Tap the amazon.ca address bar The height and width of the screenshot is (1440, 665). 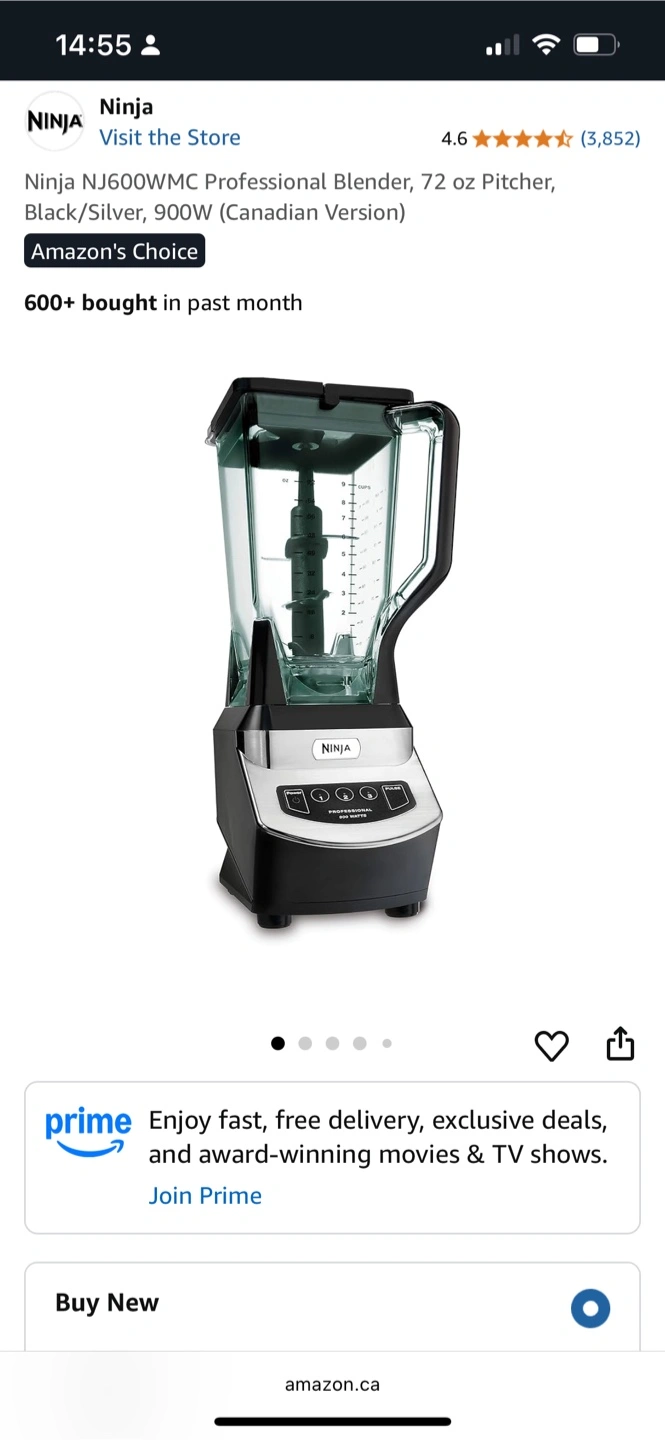(332, 1385)
